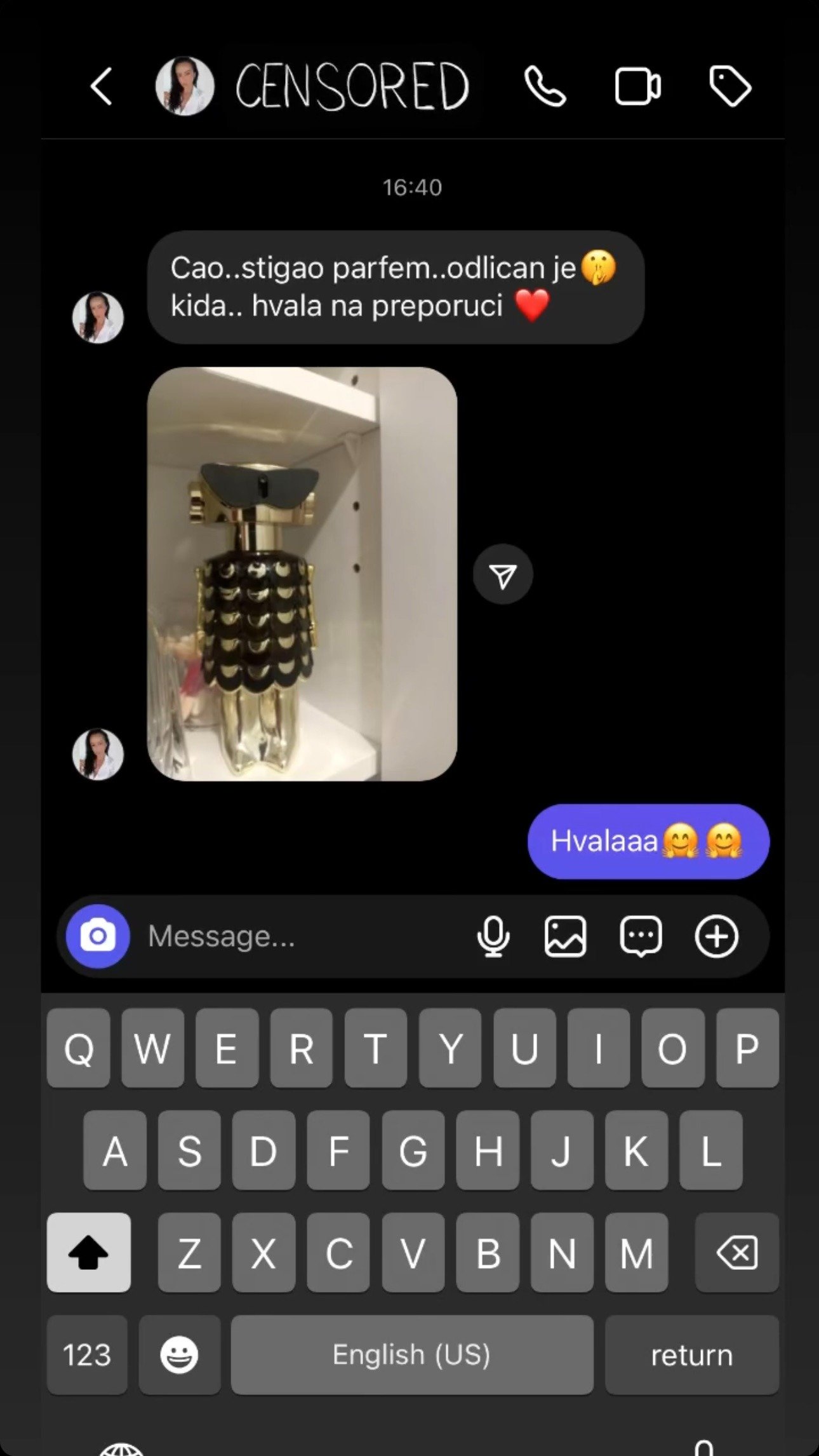Open the contact's profile from the header avatar
This screenshot has width=819, height=1456.
click(x=185, y=86)
